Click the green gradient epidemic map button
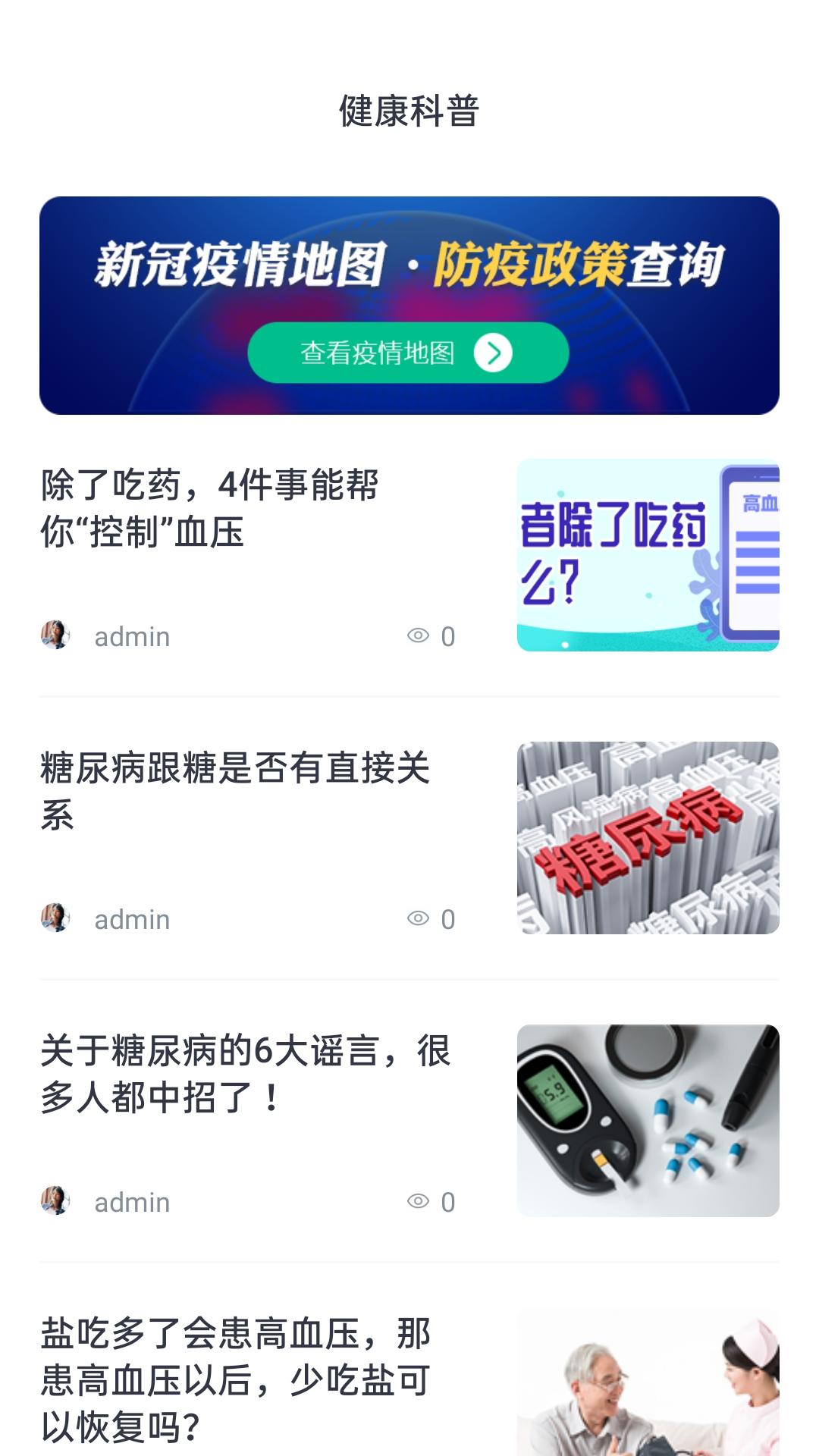 tap(409, 352)
